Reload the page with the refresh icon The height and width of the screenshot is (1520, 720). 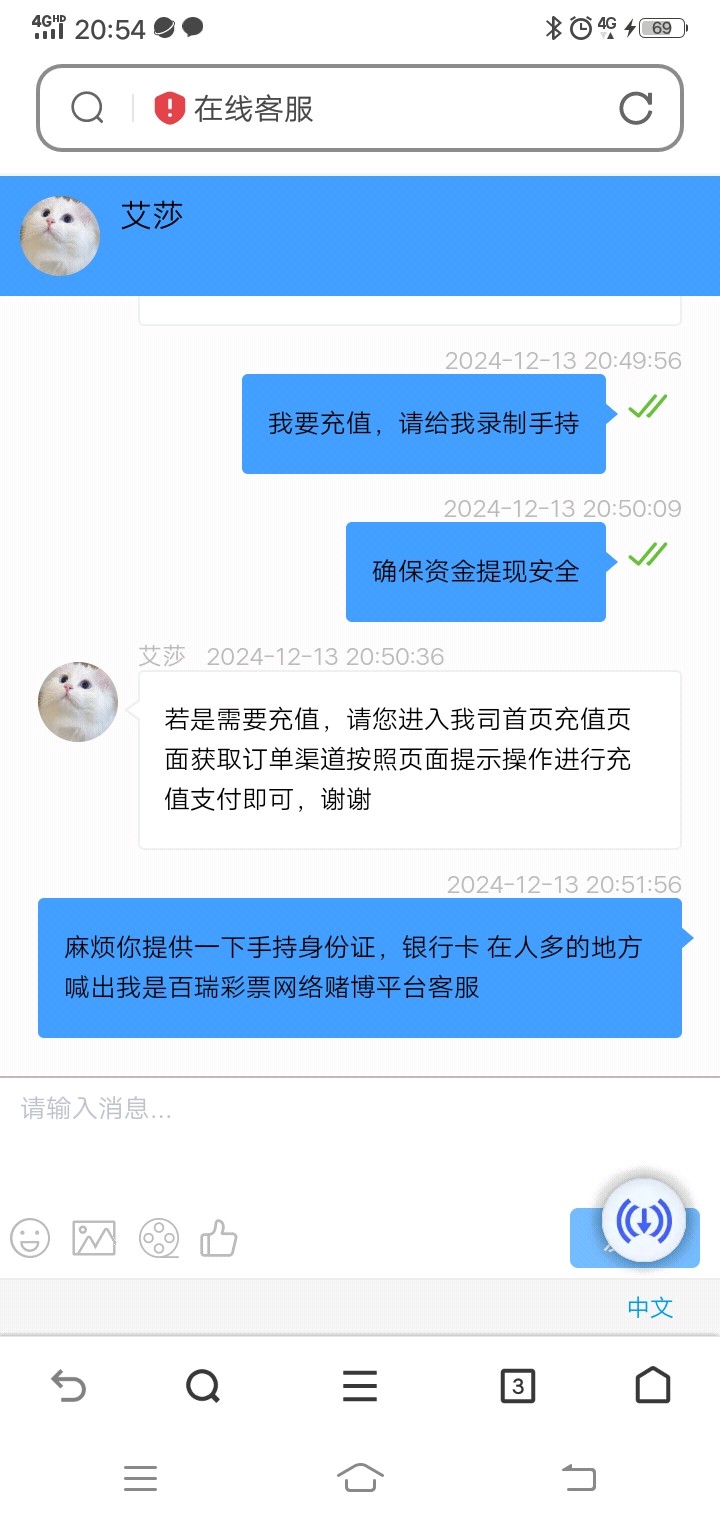635,108
